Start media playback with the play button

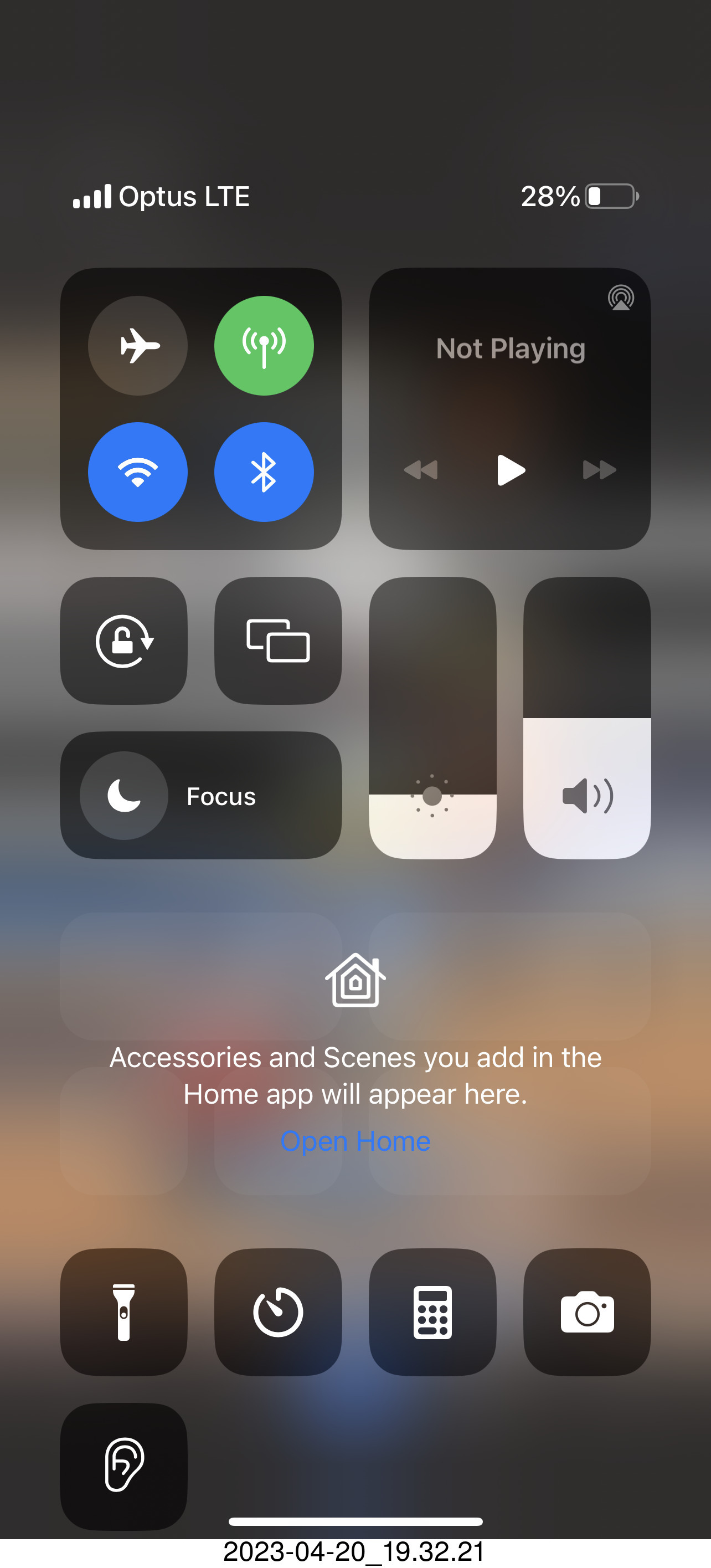point(511,470)
